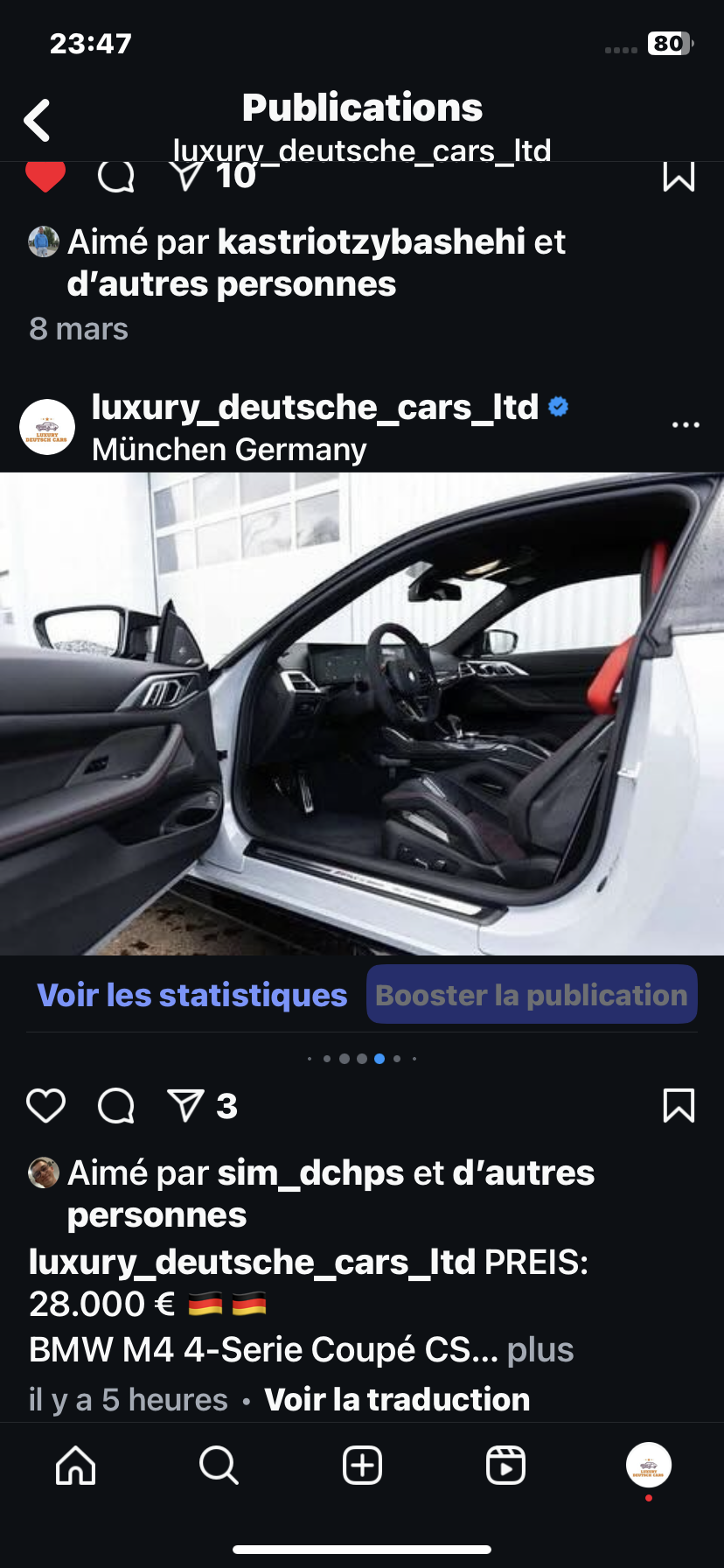Go to the profile tab
The height and width of the screenshot is (1568, 724).
point(649,1465)
